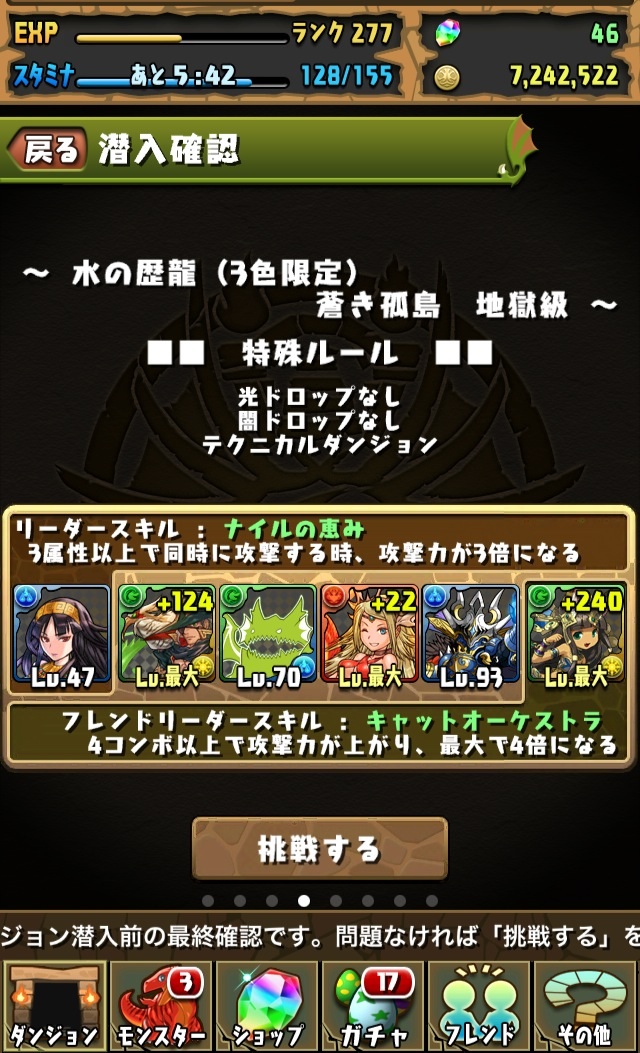The image size is (640, 1053).
Task: View the Lv.93 blue monster
Action: coord(470,638)
